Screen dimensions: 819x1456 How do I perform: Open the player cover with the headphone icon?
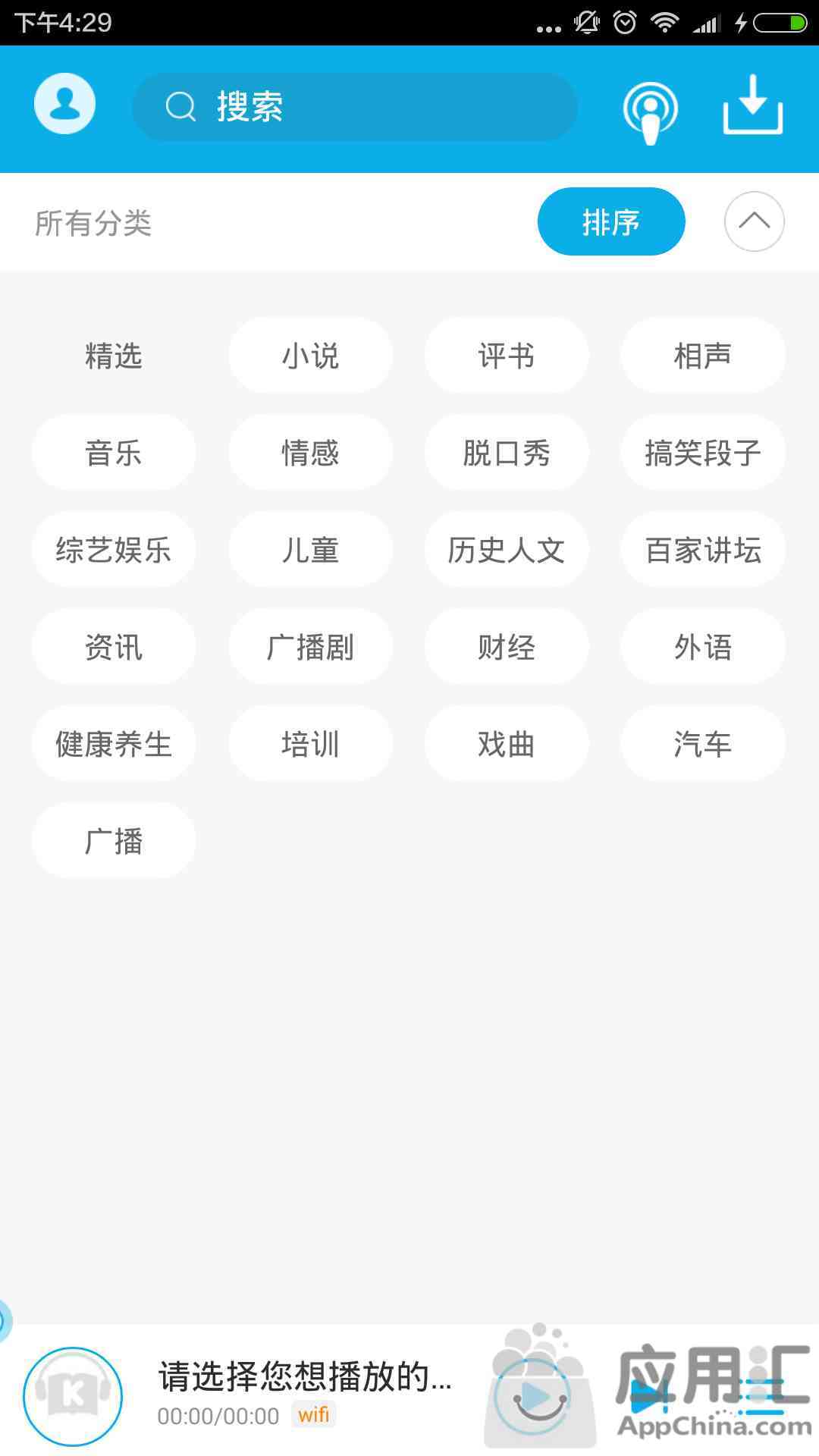73,1396
